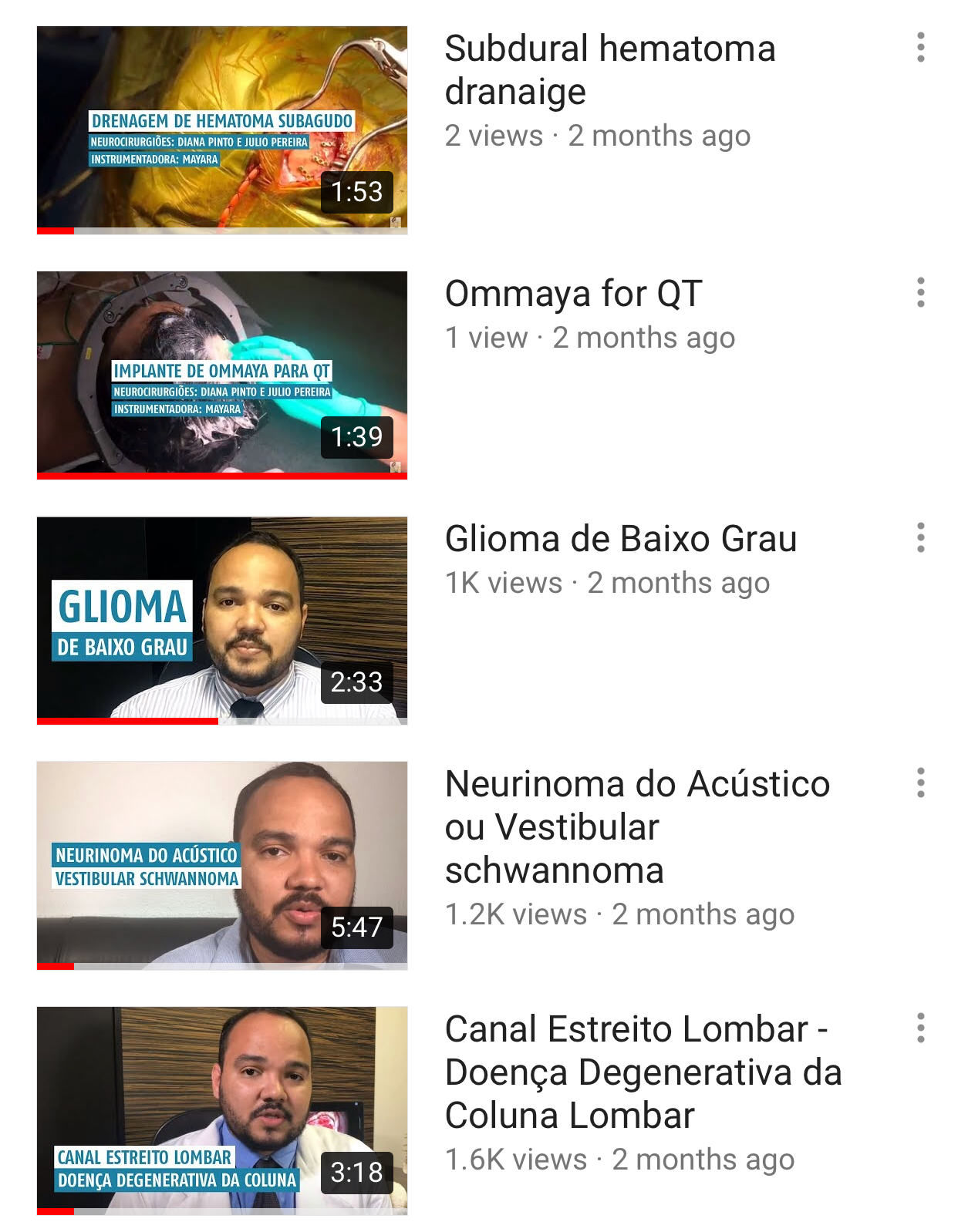
Task: Open the Neurinoma do Acústico video thumbnail
Action: coord(222,865)
